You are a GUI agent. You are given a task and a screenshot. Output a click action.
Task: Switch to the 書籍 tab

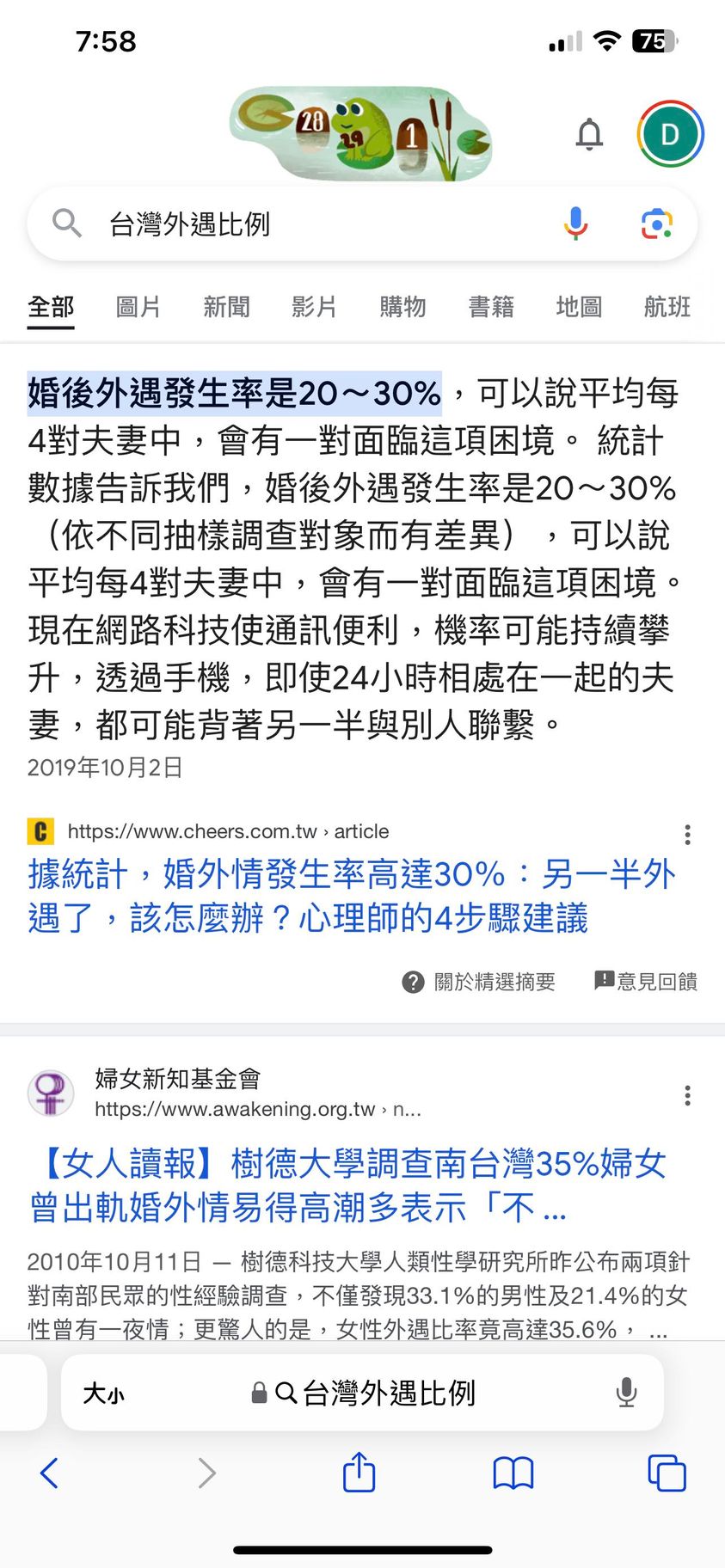tap(491, 307)
